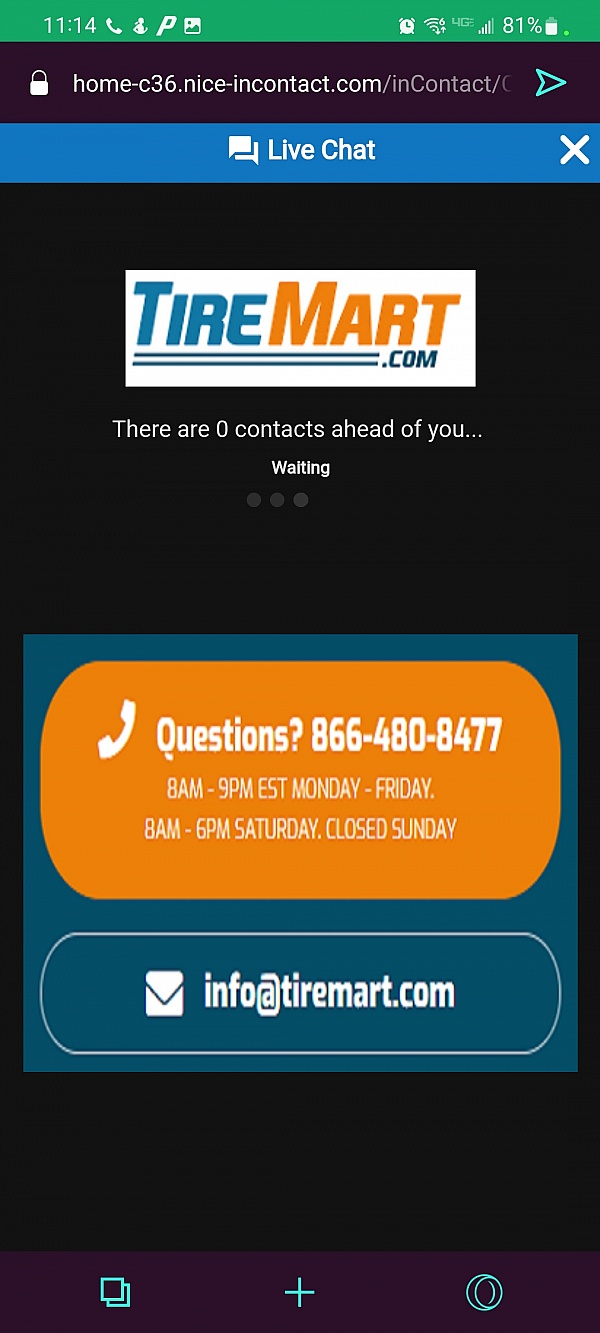This screenshot has width=600, height=1333.
Task: Add a new browser tab
Action: [299, 1292]
